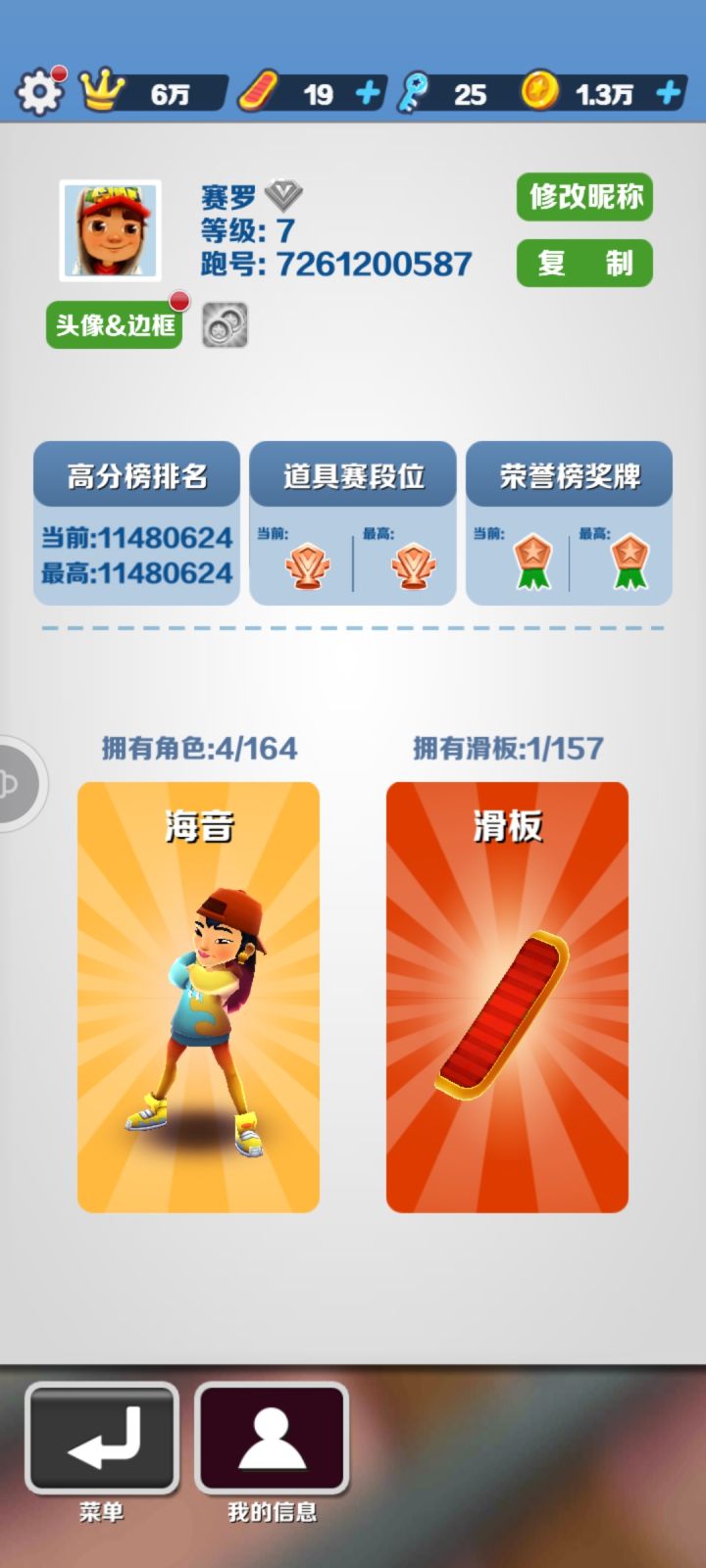706x1568 pixels.
Task: Copy run ID using 复制 button
Action: coord(584,263)
